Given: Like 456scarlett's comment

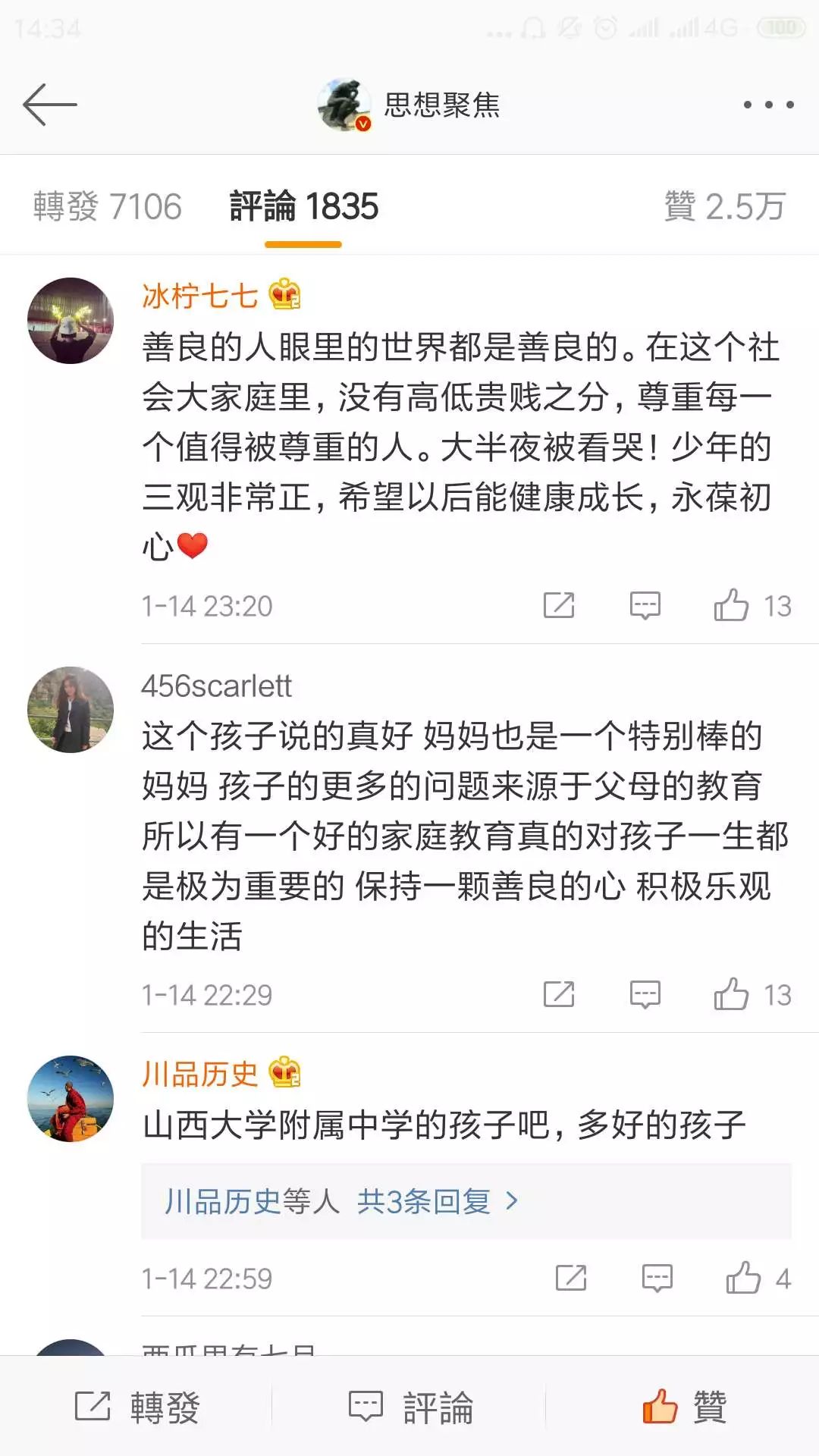Looking at the screenshot, I should coord(732,994).
